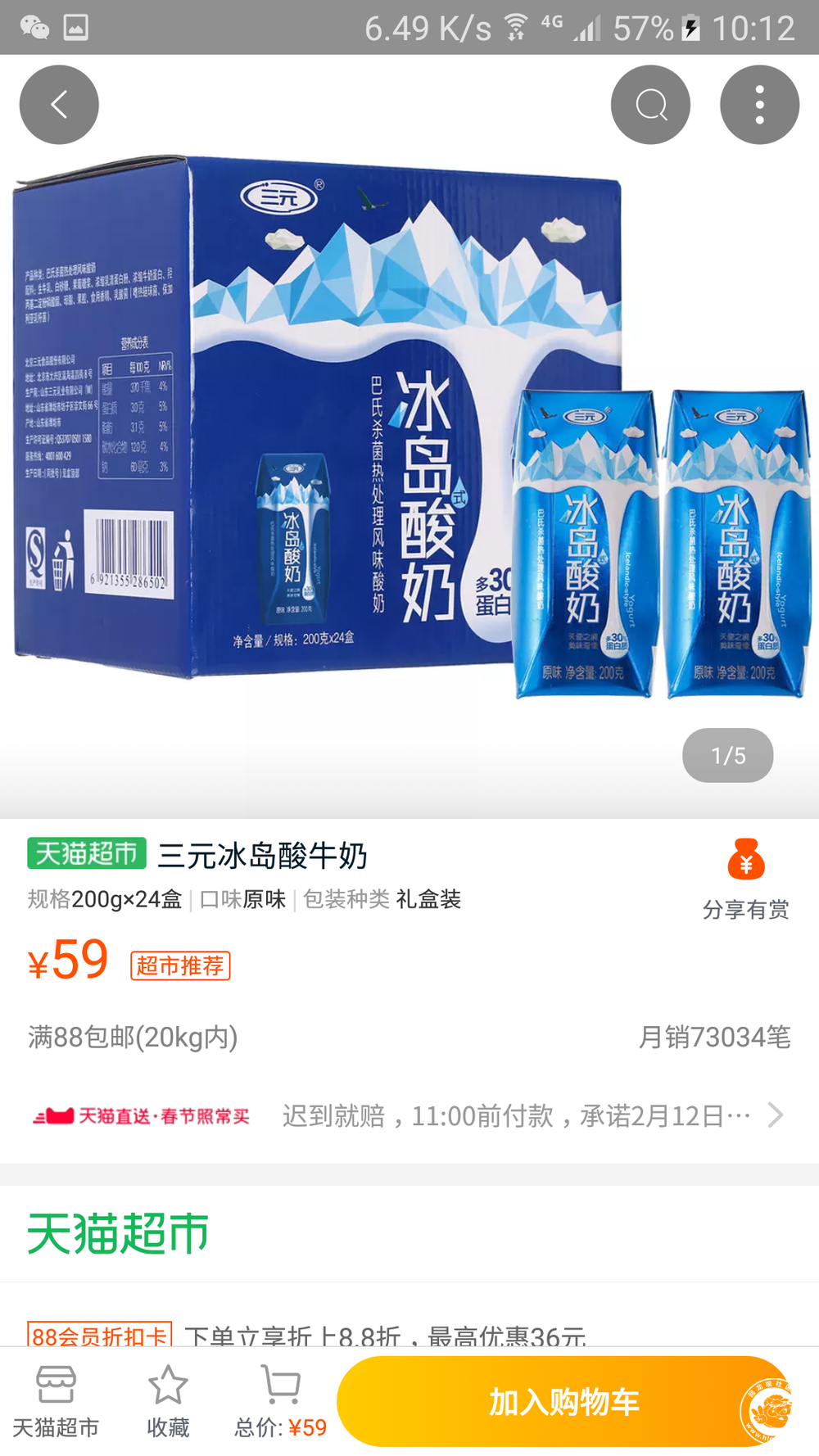Open the search icon
The height and width of the screenshot is (1456, 819).
(x=651, y=105)
